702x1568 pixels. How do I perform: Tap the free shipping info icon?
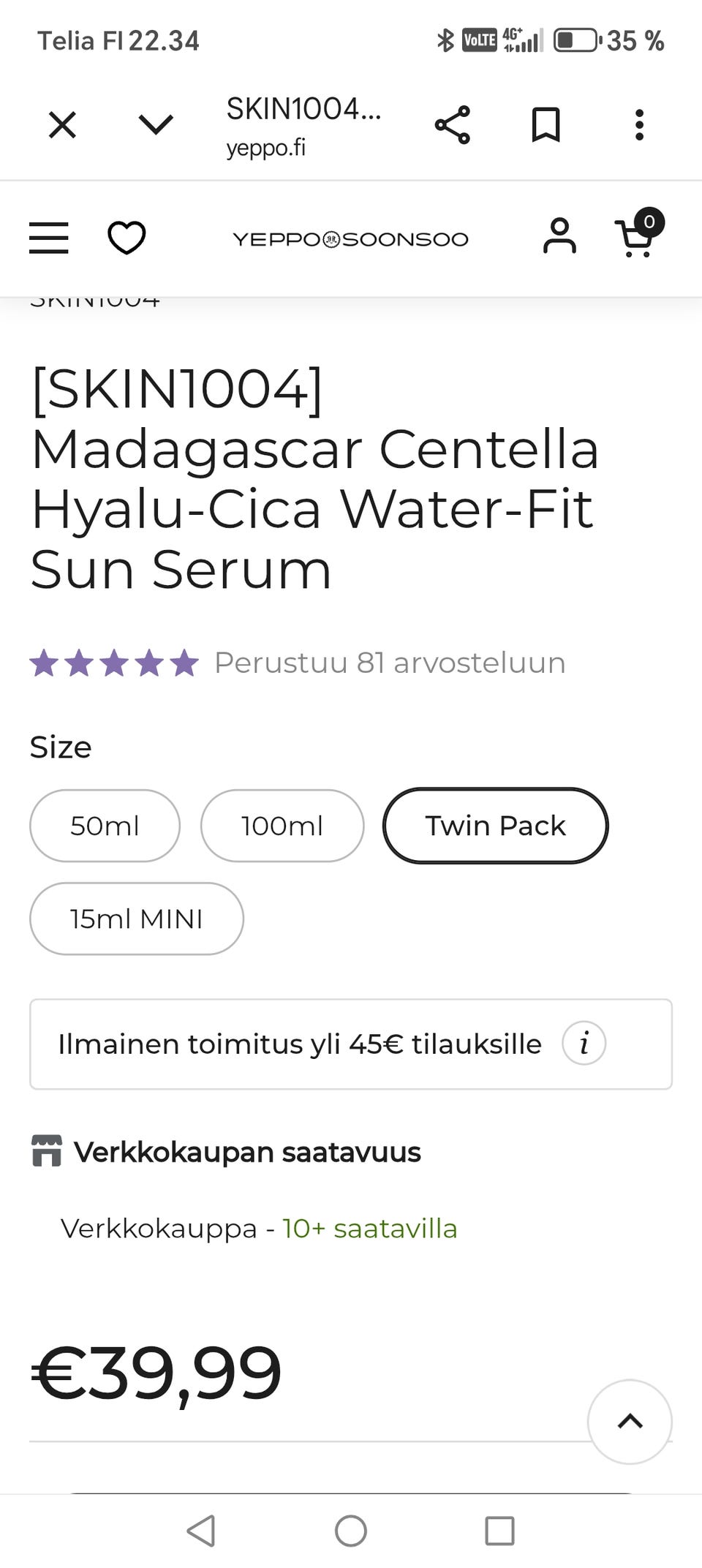tap(584, 1044)
